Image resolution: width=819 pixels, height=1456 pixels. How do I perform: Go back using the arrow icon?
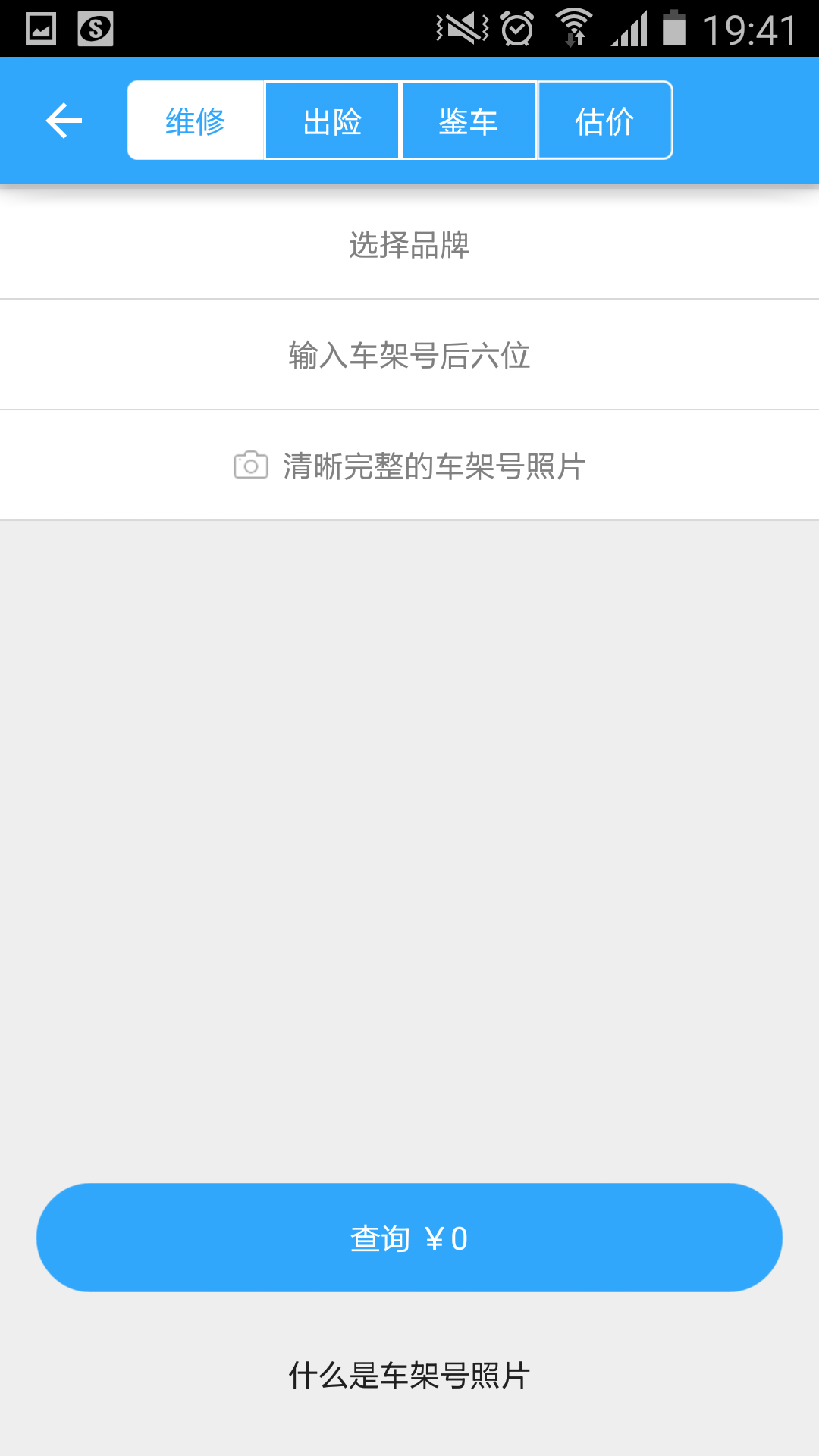click(x=64, y=121)
